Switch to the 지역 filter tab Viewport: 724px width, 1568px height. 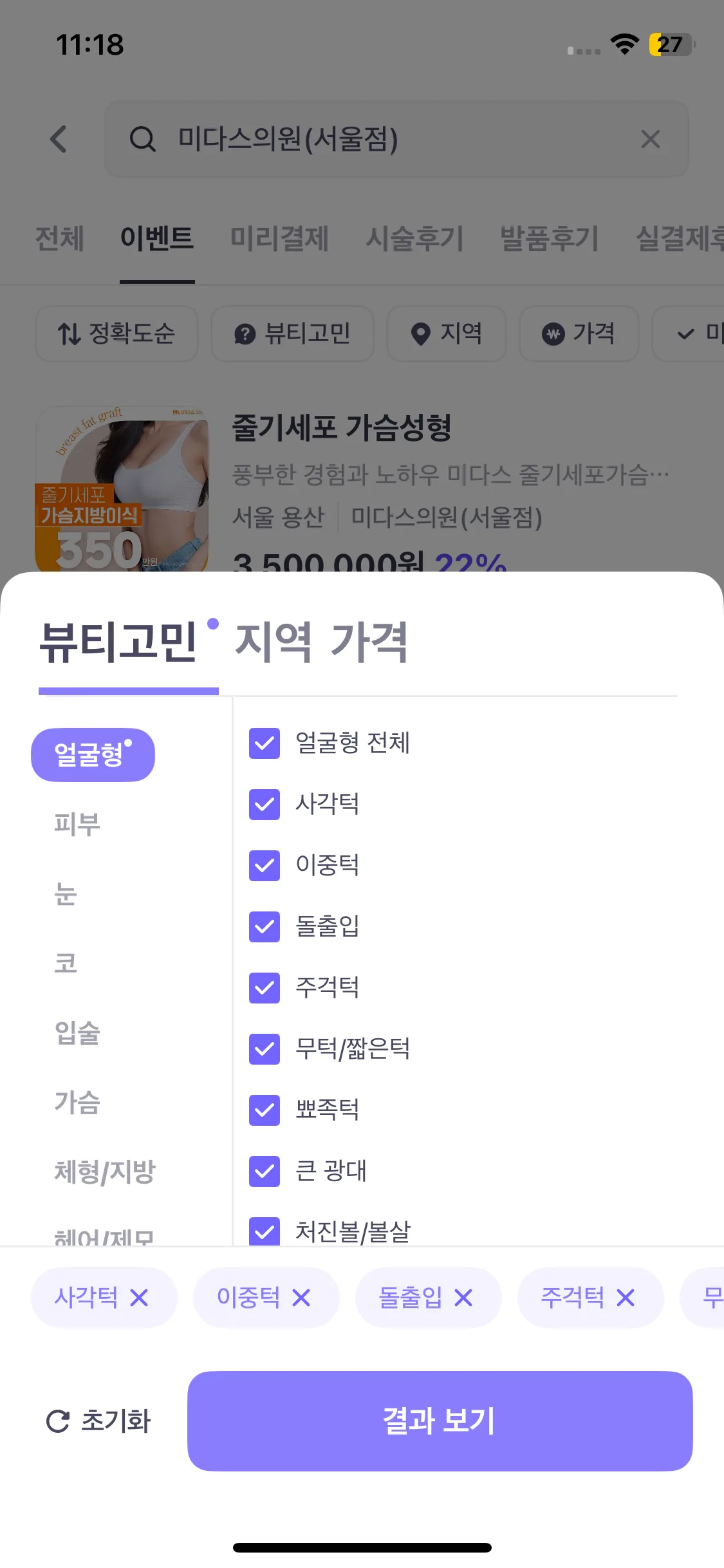[x=274, y=642]
